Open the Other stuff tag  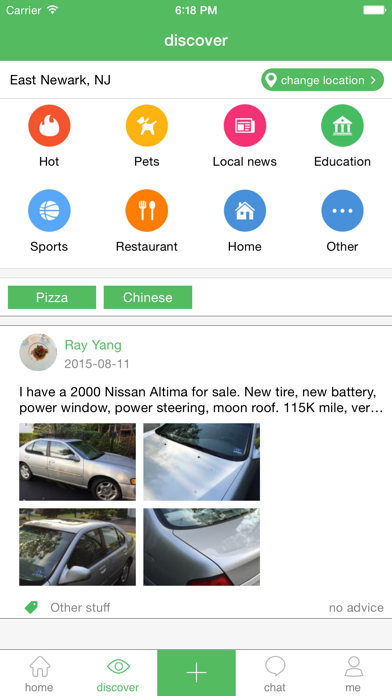point(80,607)
